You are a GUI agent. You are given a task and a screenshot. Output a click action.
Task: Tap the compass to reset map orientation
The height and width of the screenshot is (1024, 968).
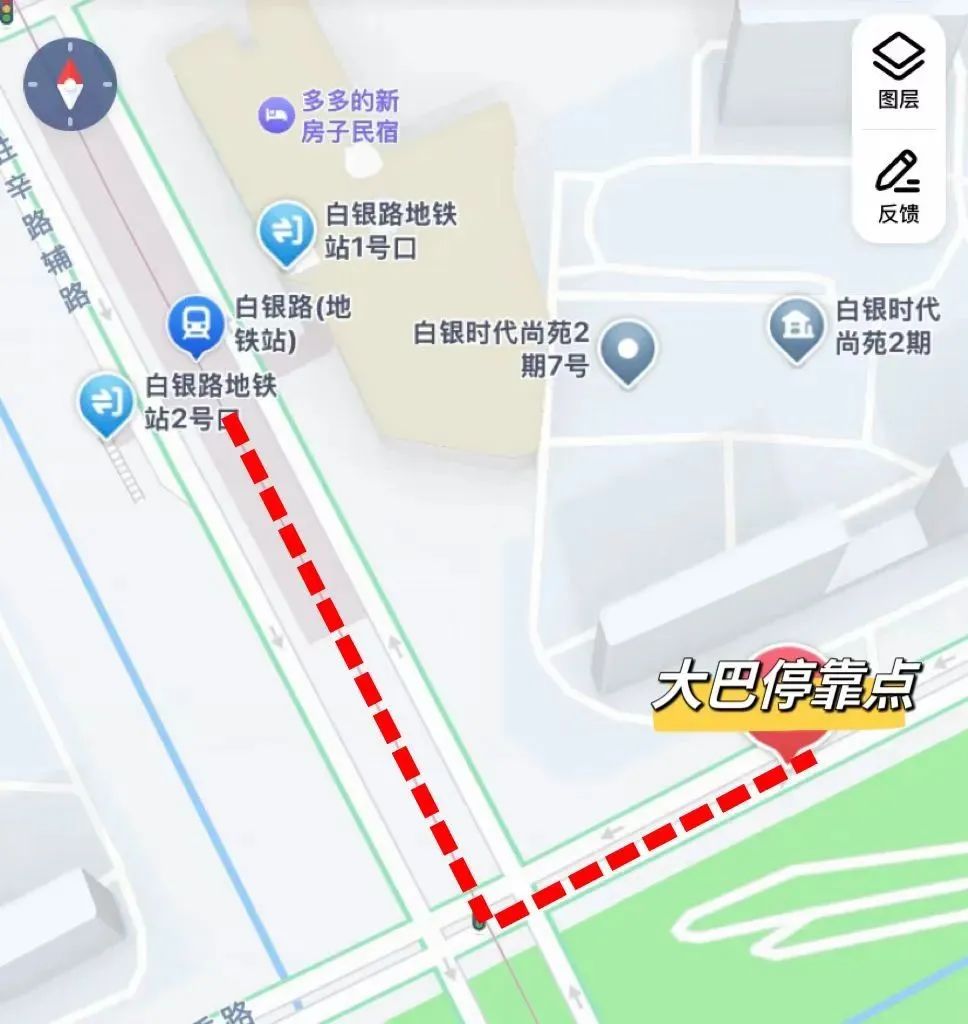click(70, 83)
